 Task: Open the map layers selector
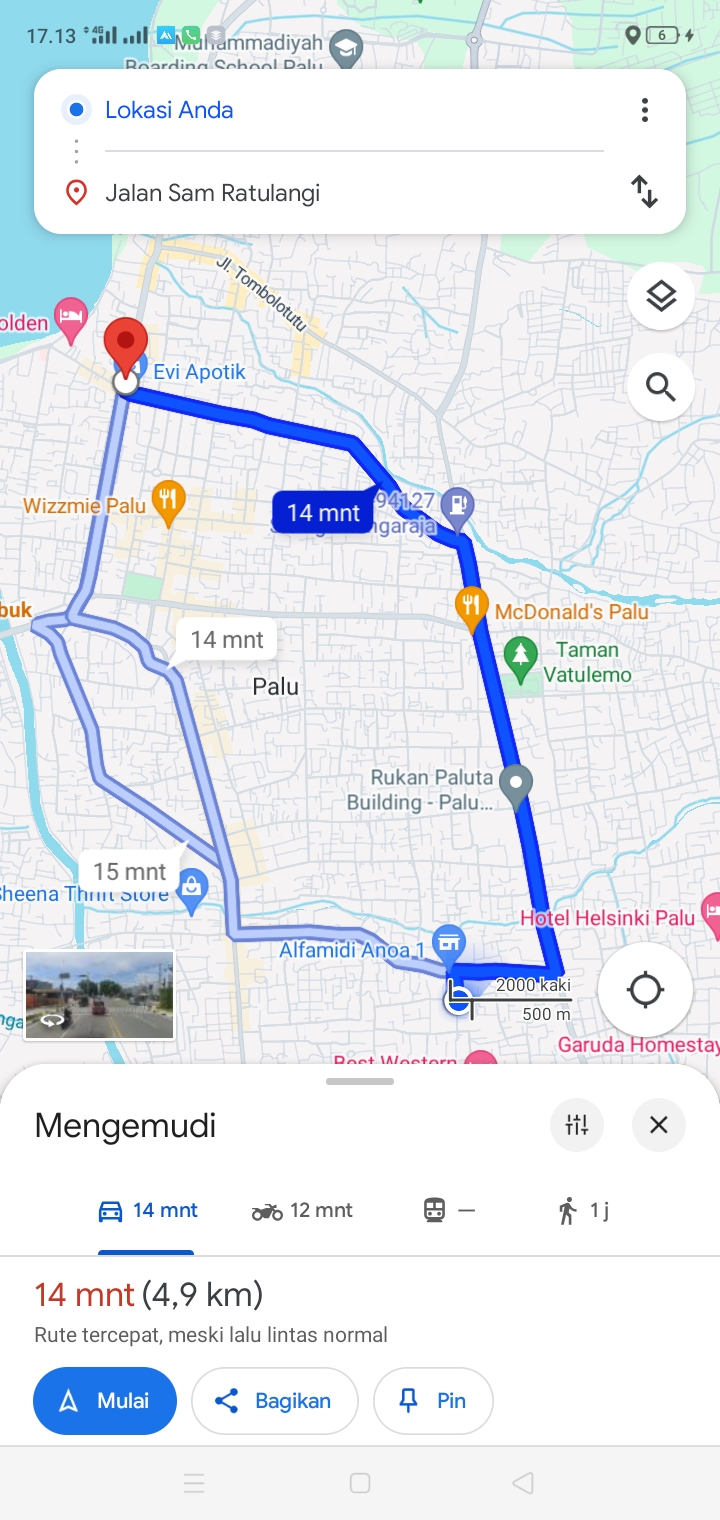coord(661,296)
